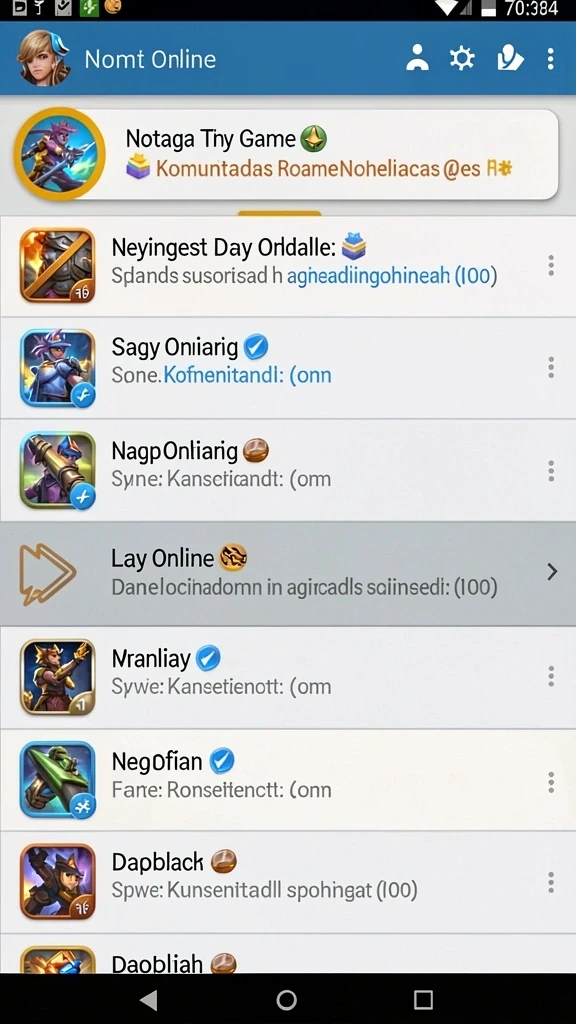Open more options for Neyingest Day Oridalle

click(551, 265)
